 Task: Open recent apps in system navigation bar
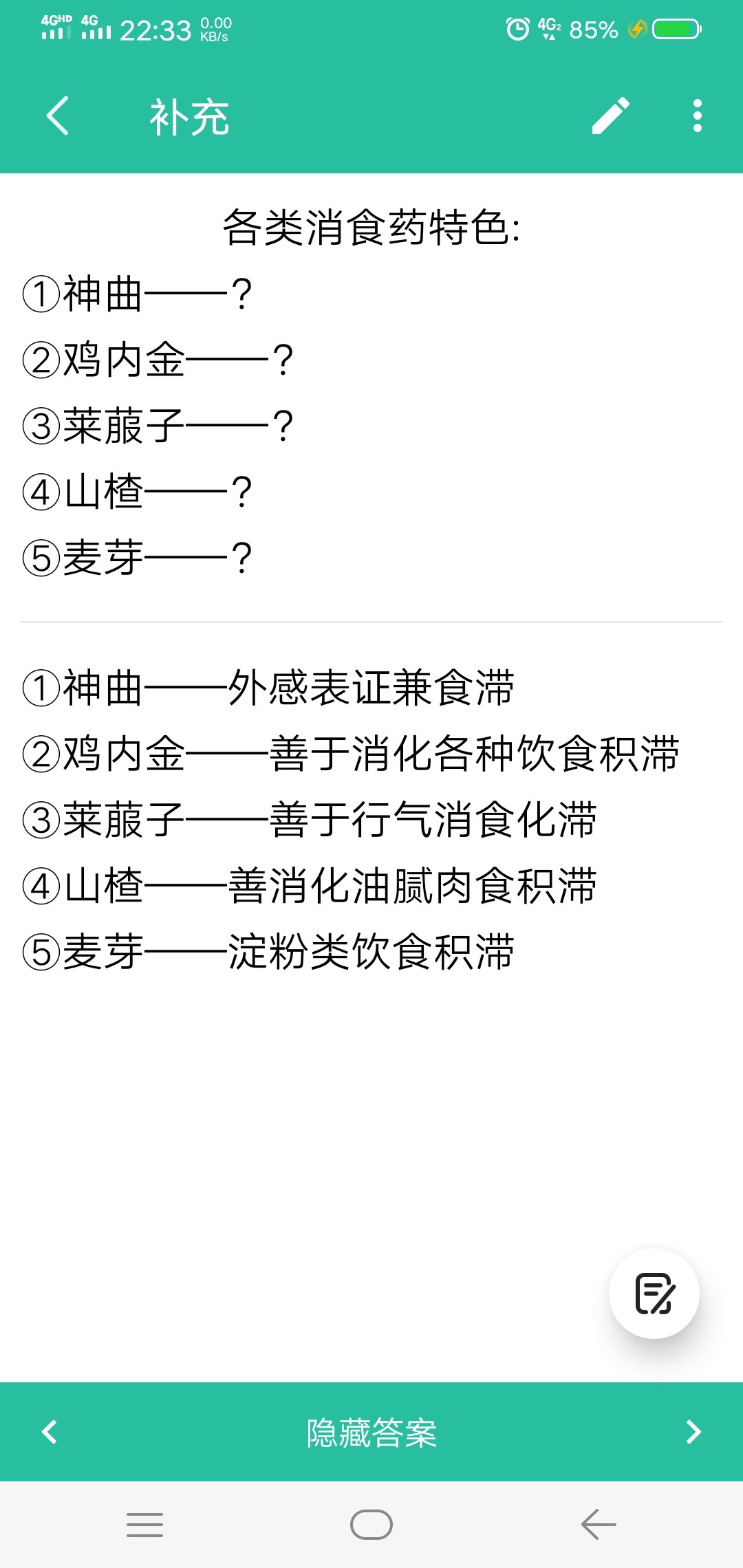[x=144, y=1525]
